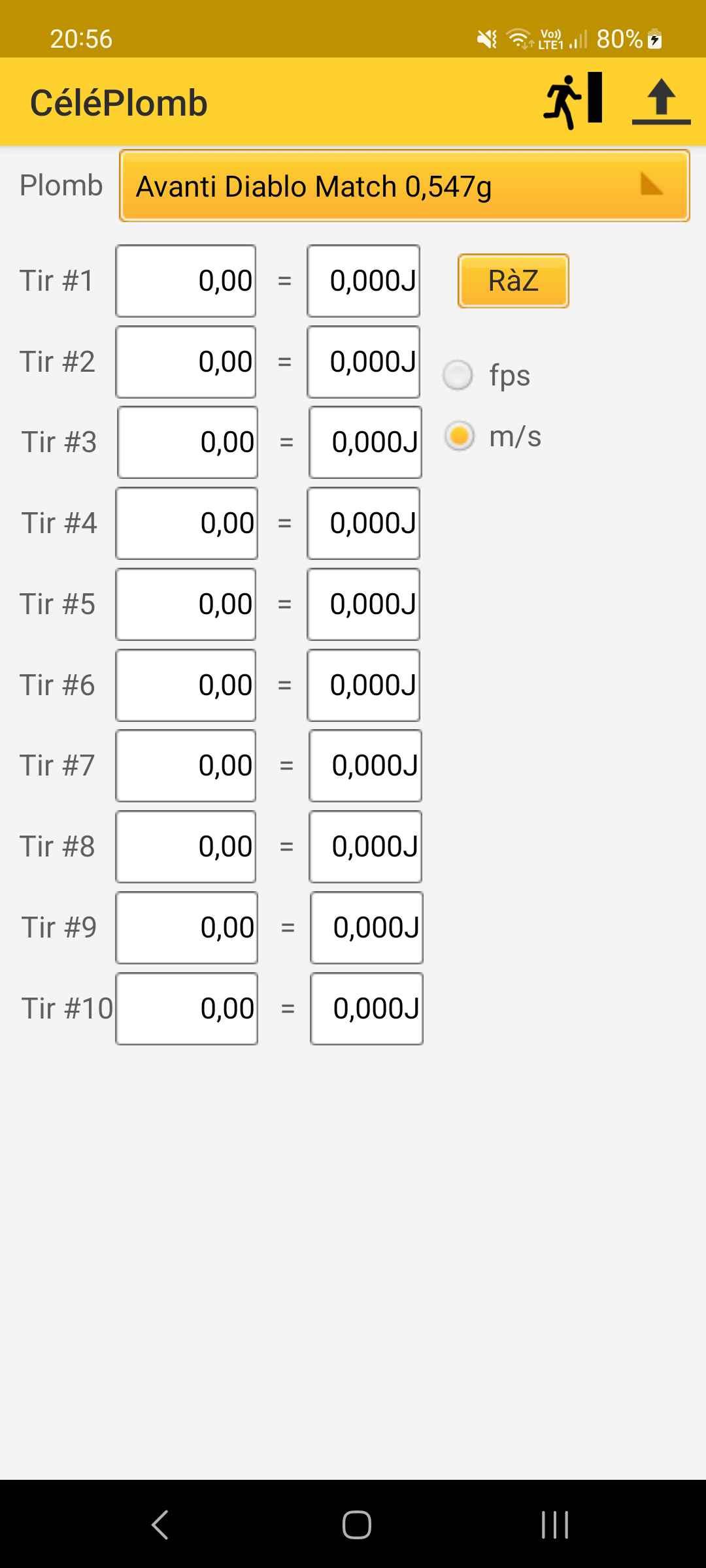Select the Tir #5 velocity field
Viewport: 706px width, 1568px height.
(x=186, y=604)
